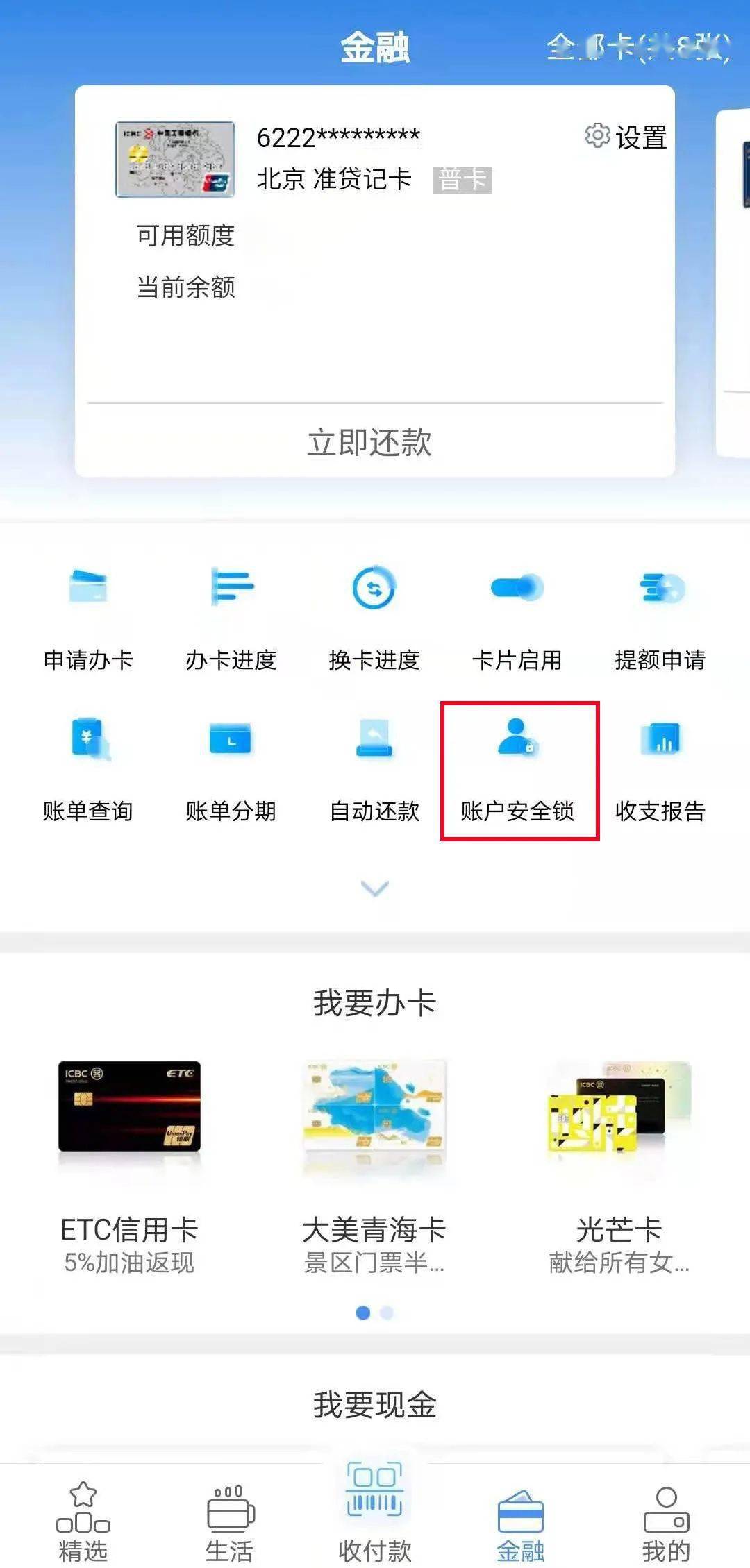
Task: Expand more services with down chevron
Action: pos(375,888)
